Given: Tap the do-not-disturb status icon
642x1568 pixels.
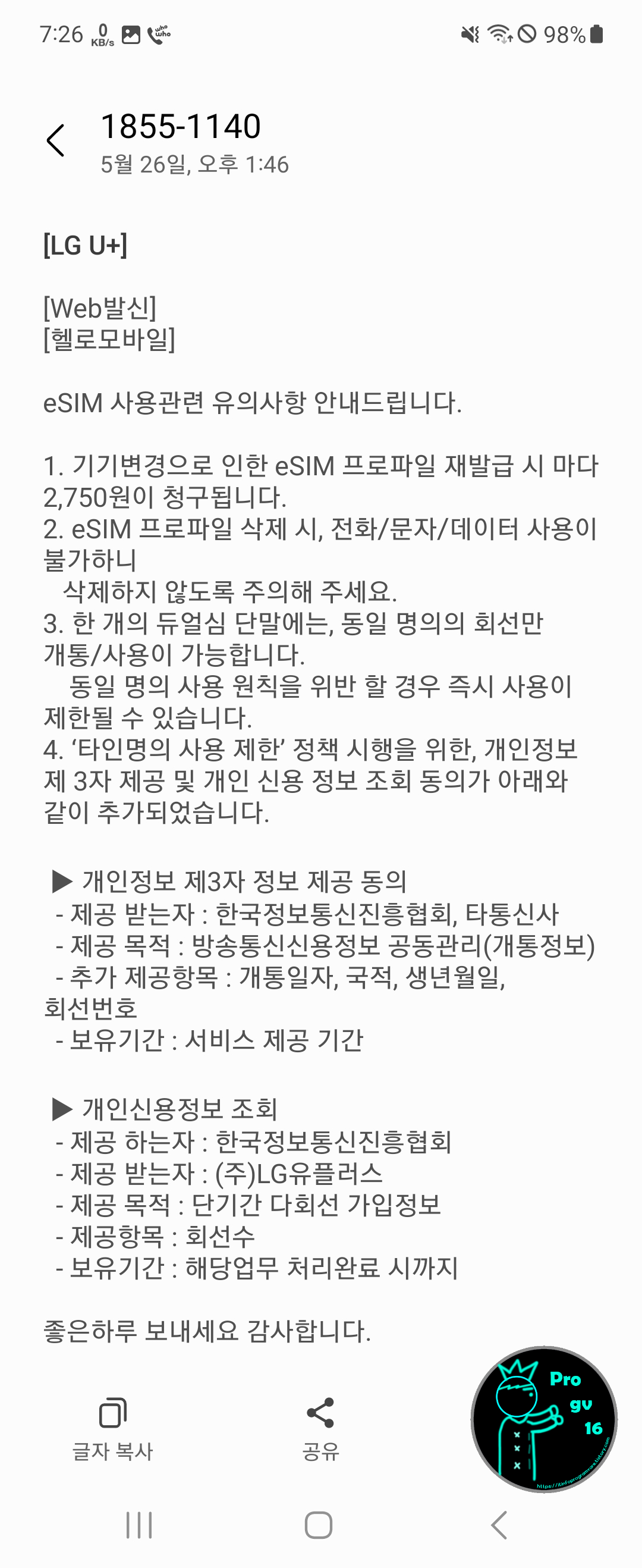Looking at the screenshot, I should [x=527, y=35].
